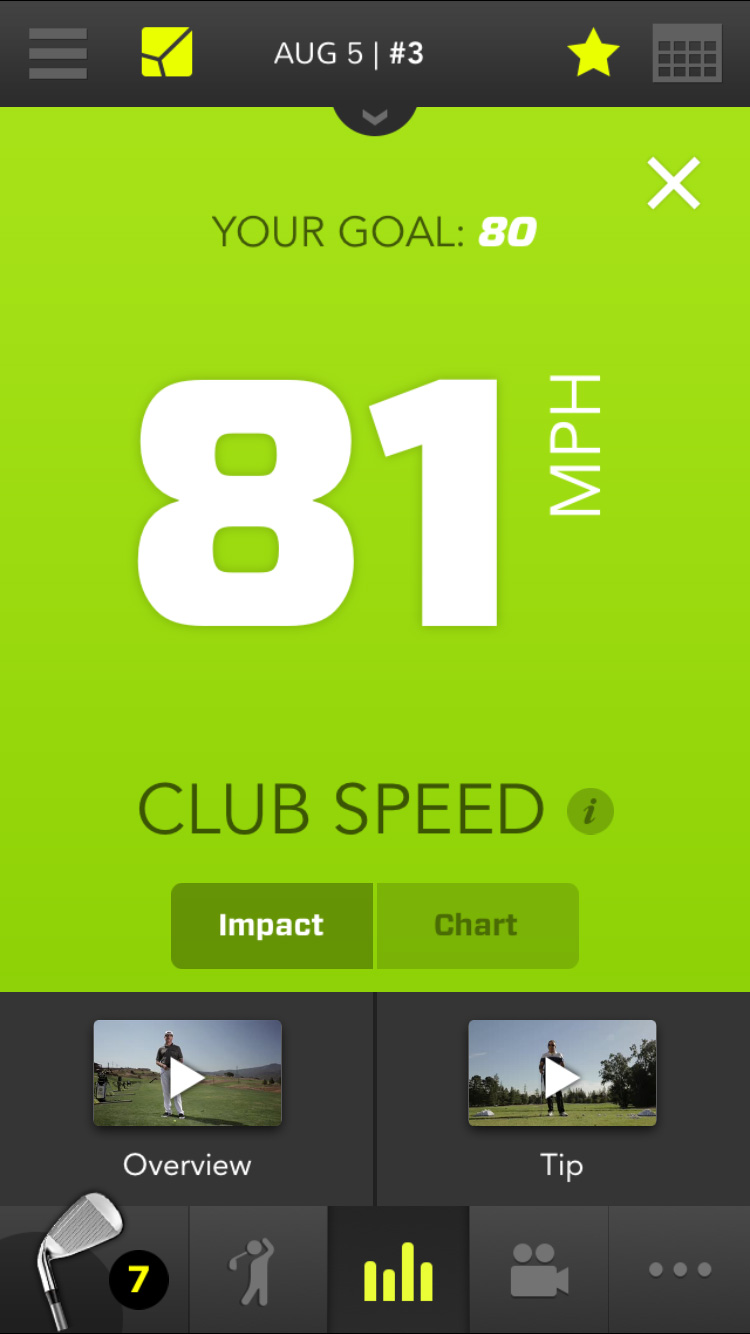Open the more options tab

click(x=679, y=1270)
